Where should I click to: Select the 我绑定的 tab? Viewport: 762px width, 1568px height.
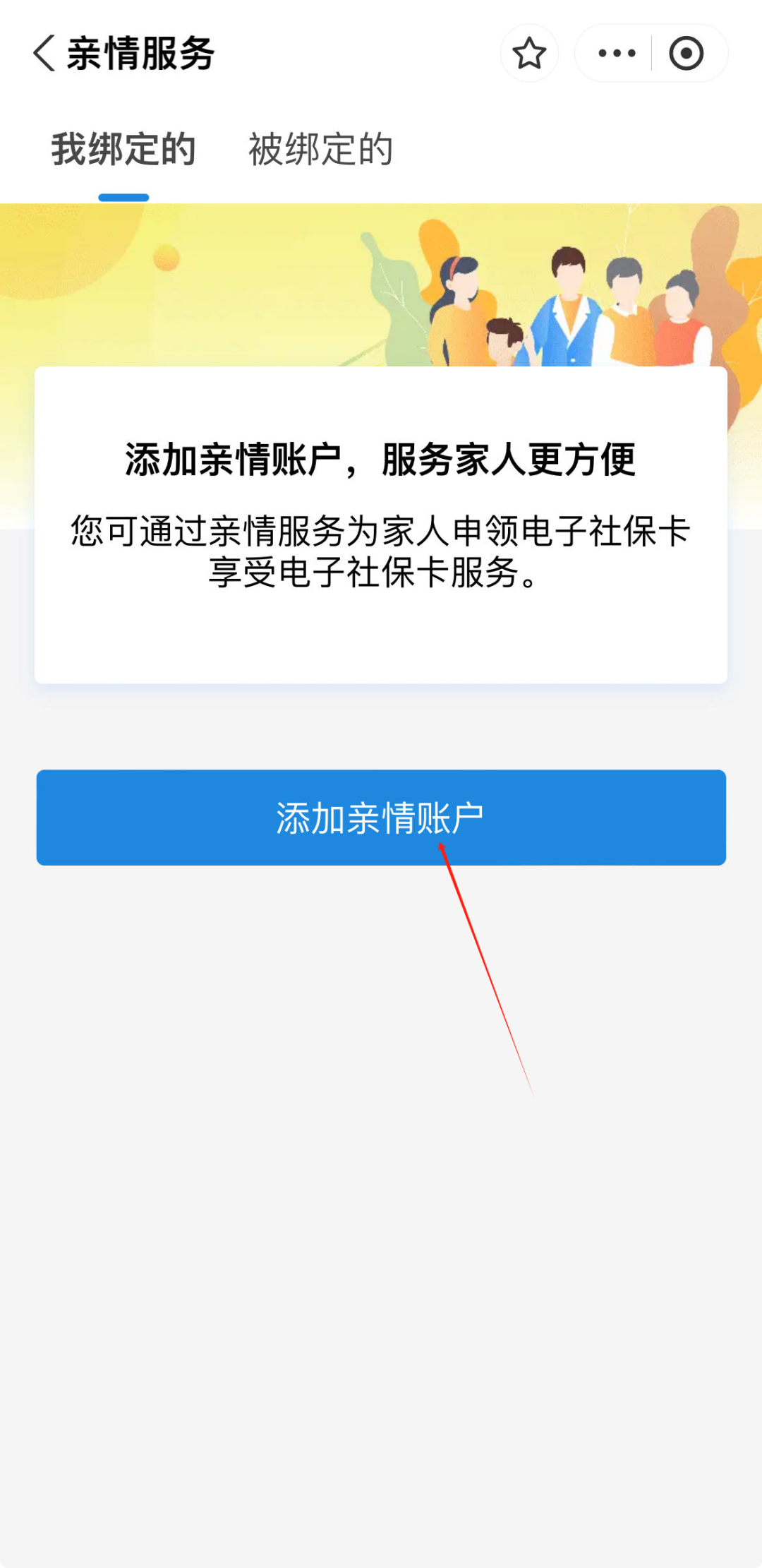[x=123, y=149]
